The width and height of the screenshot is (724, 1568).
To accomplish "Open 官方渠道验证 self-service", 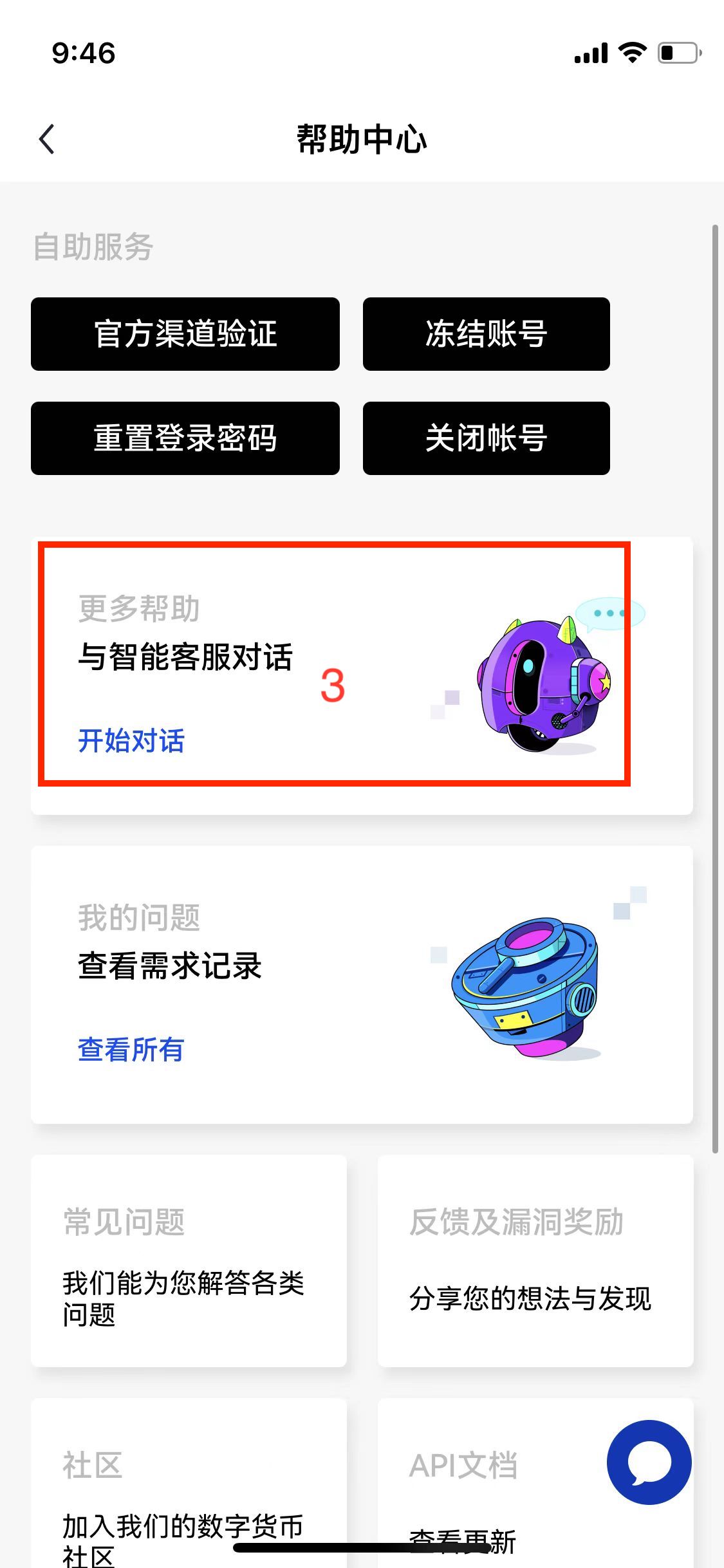I will tap(185, 334).
